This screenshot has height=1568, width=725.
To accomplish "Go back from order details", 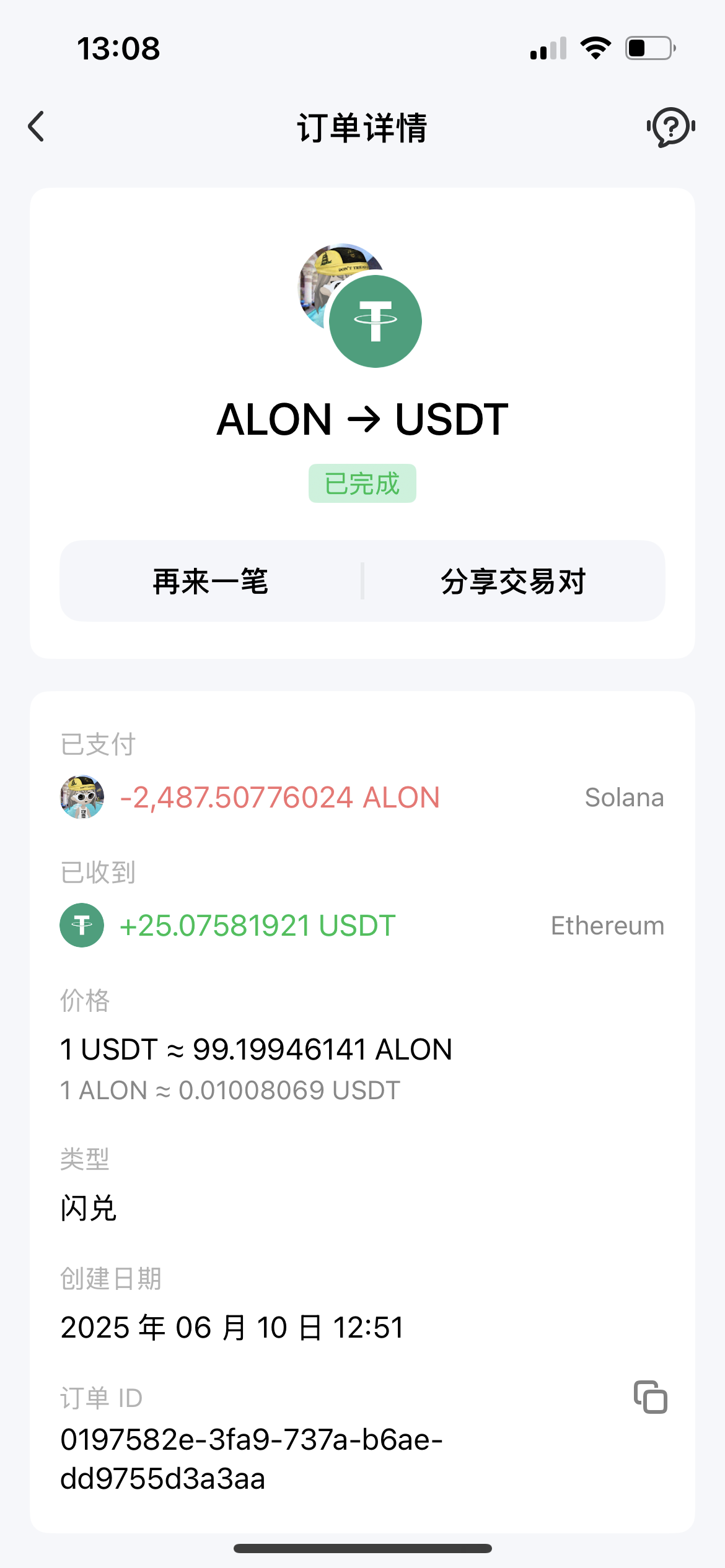I will point(37,127).
